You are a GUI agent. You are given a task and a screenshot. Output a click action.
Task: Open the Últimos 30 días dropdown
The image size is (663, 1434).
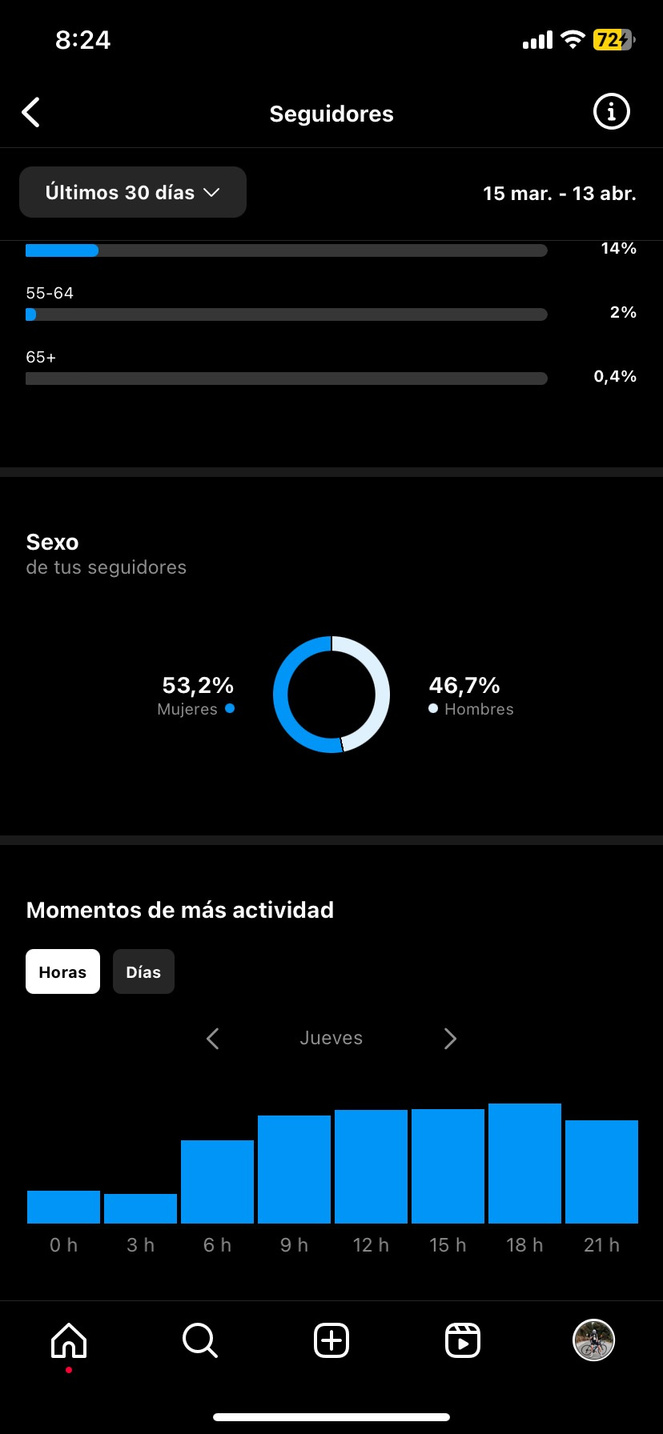[133, 192]
